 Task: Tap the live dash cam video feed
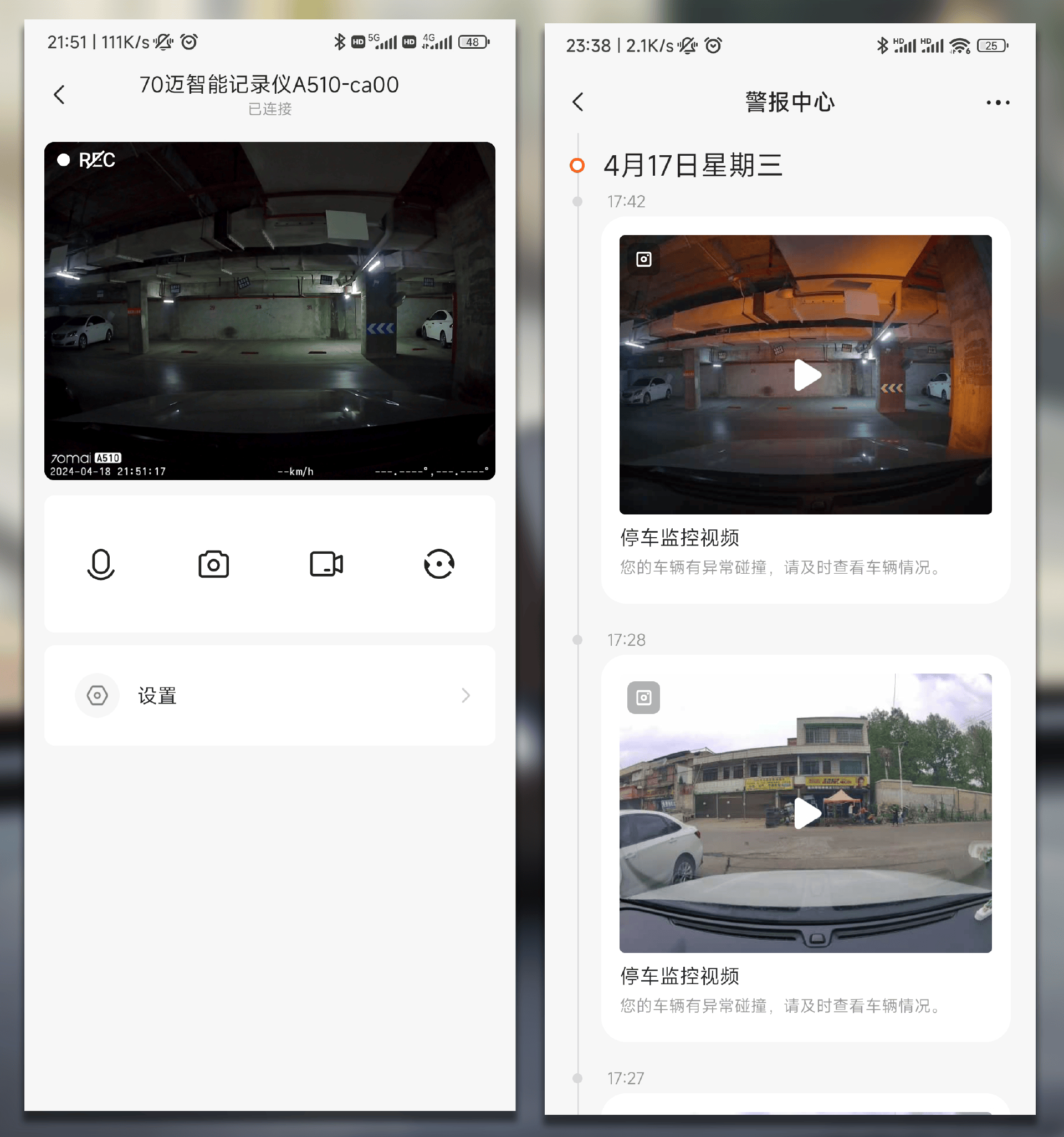(x=269, y=310)
